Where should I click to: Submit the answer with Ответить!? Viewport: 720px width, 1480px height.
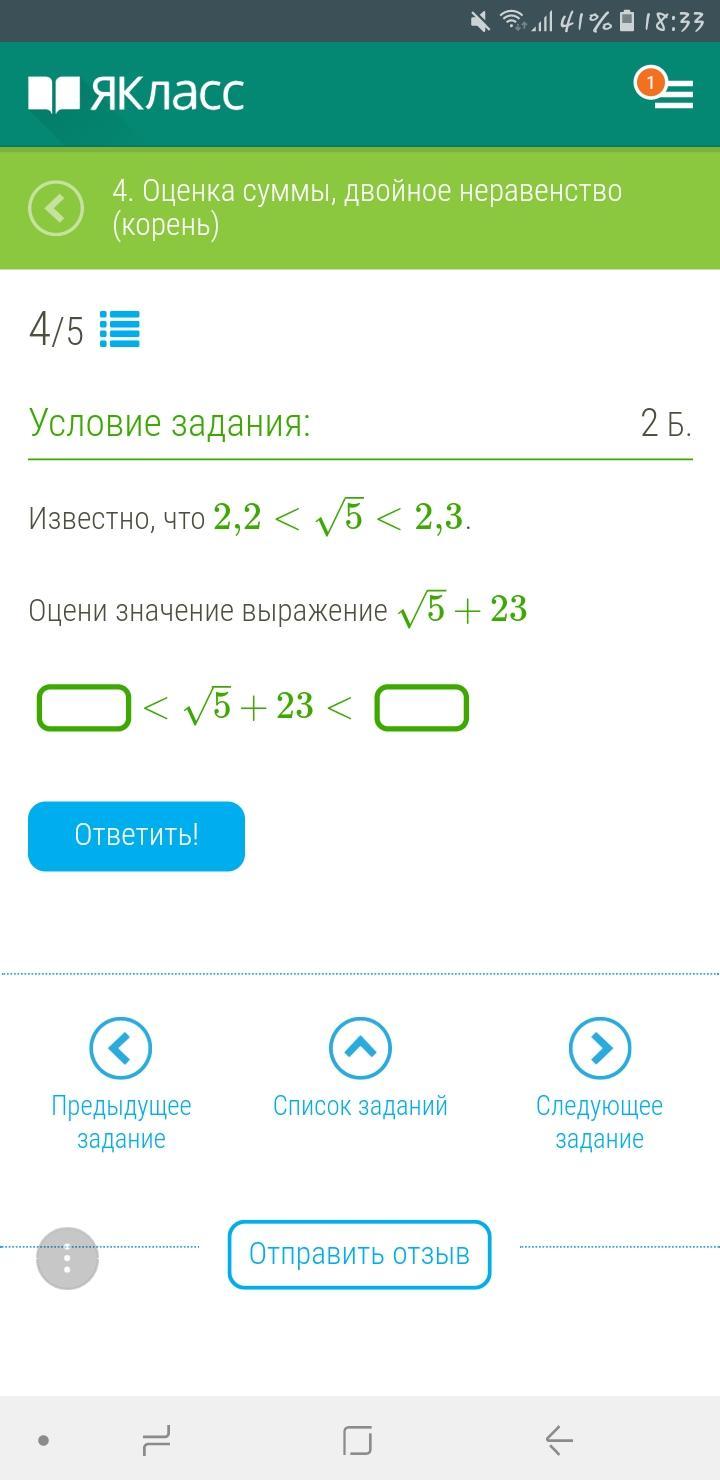[136, 836]
